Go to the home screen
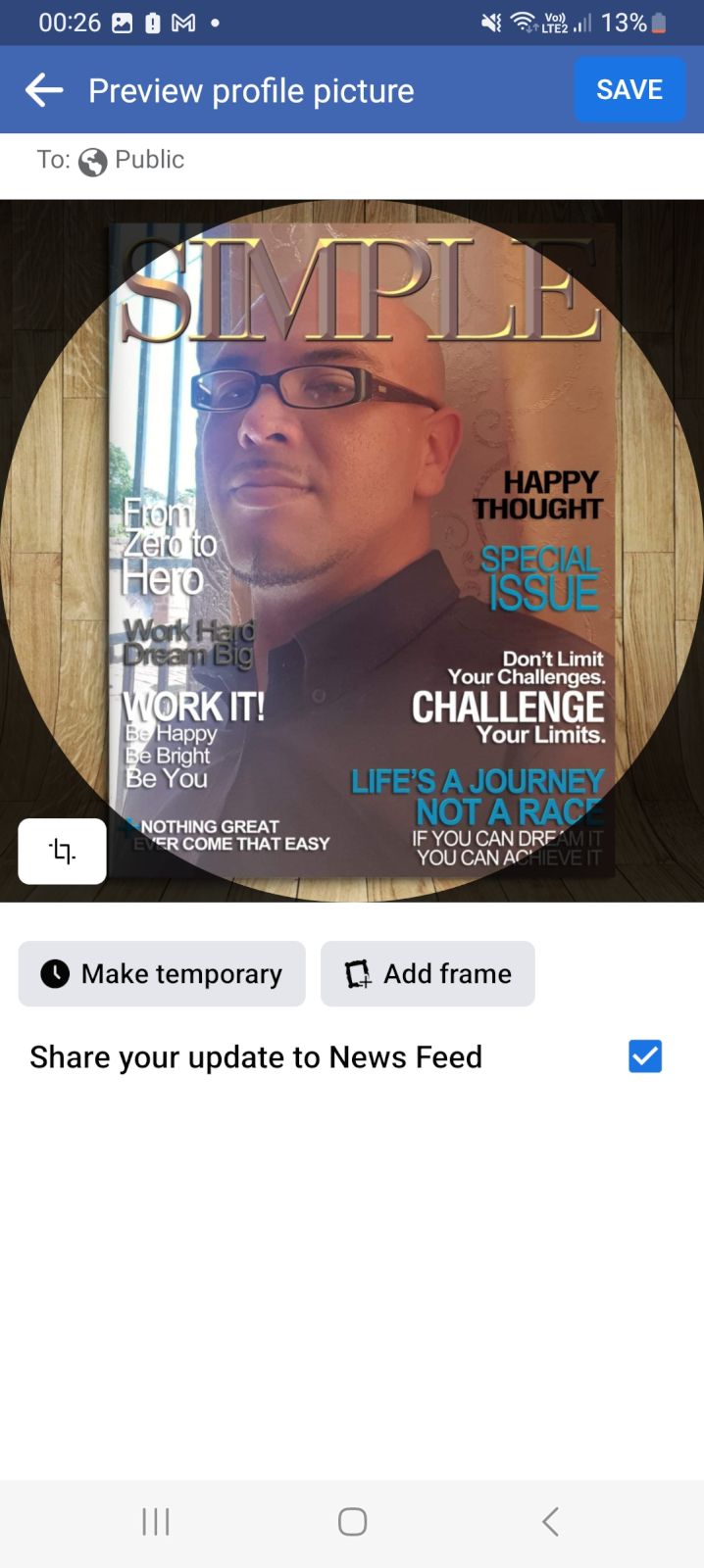Viewport: 704px width, 1568px height. (352, 1521)
